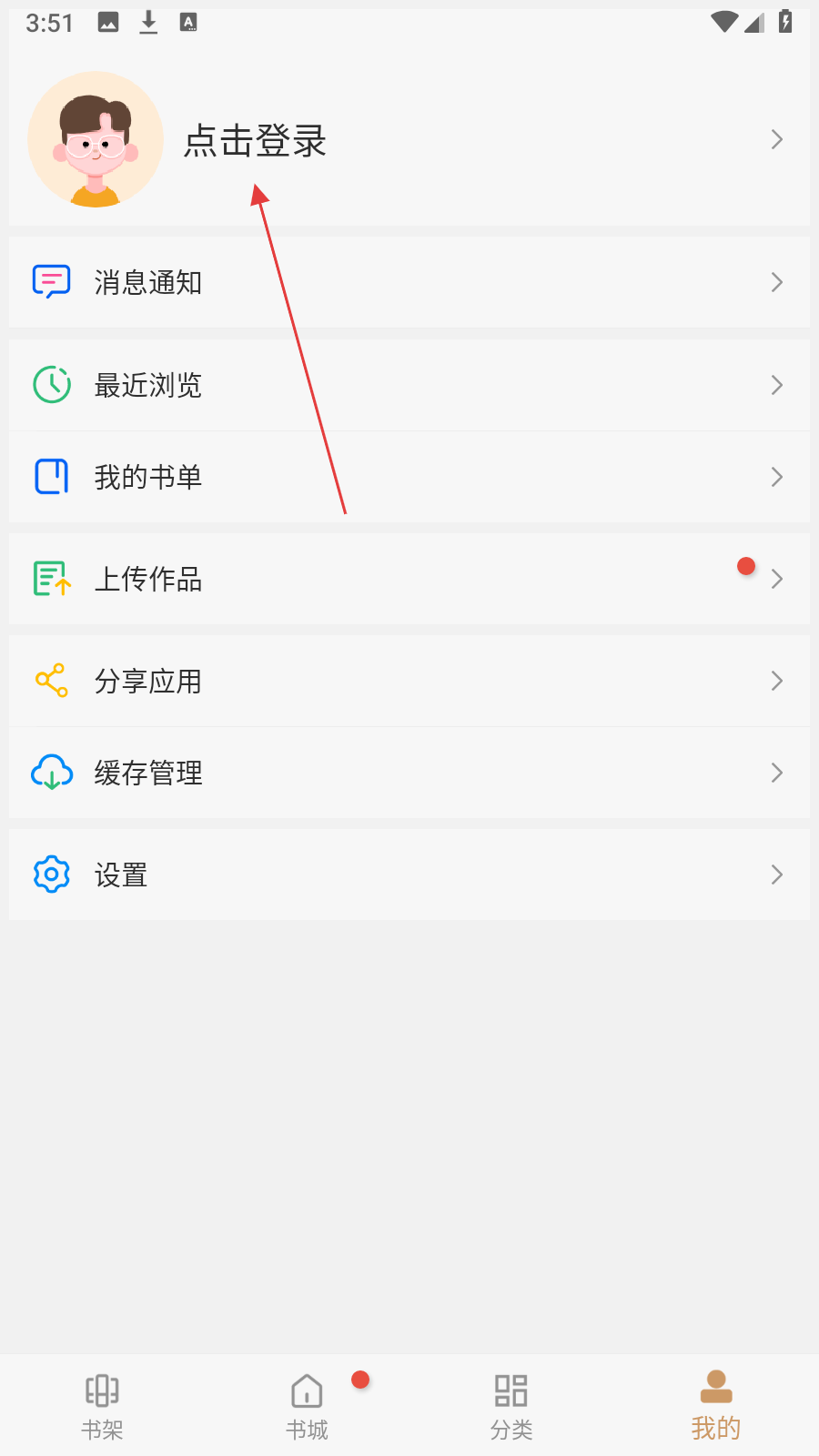
Task: Open 设置 settings
Action: pyautogui.click(x=120, y=875)
